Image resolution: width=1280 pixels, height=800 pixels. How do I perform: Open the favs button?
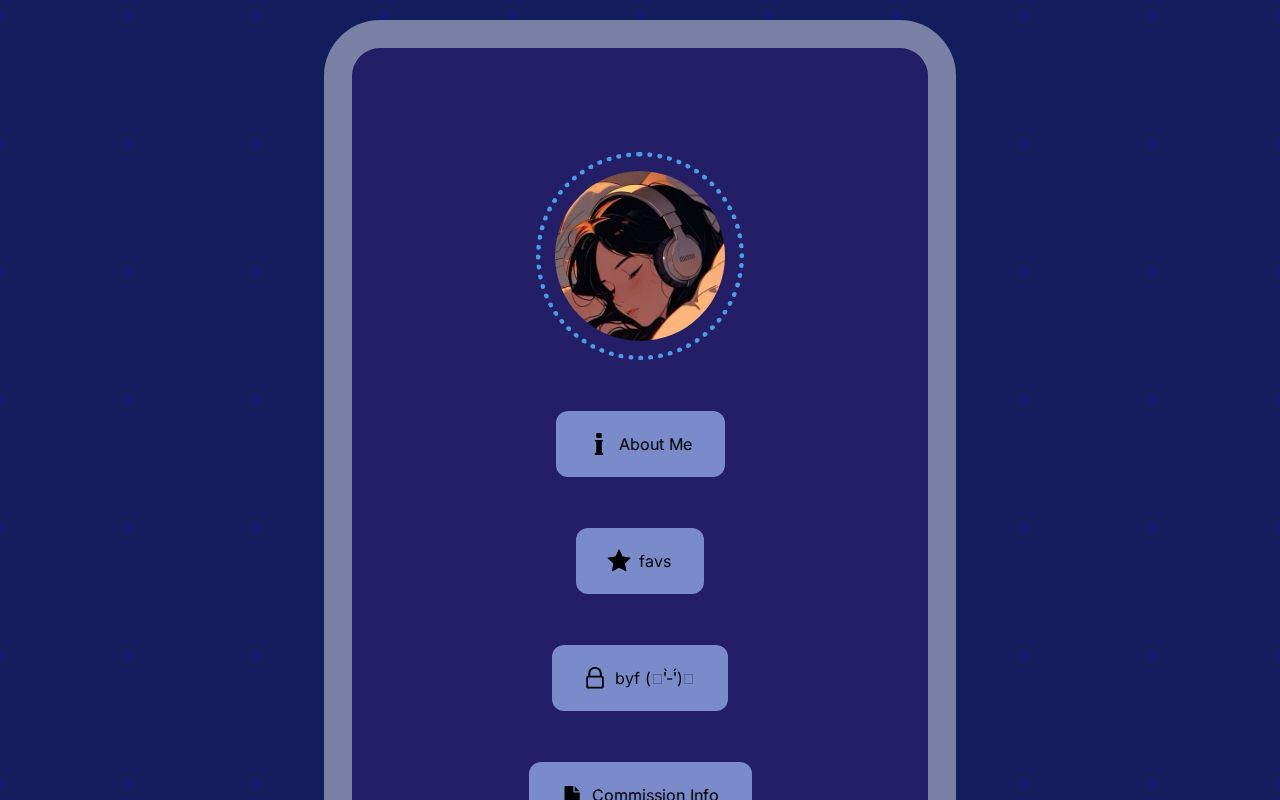pyautogui.click(x=640, y=561)
